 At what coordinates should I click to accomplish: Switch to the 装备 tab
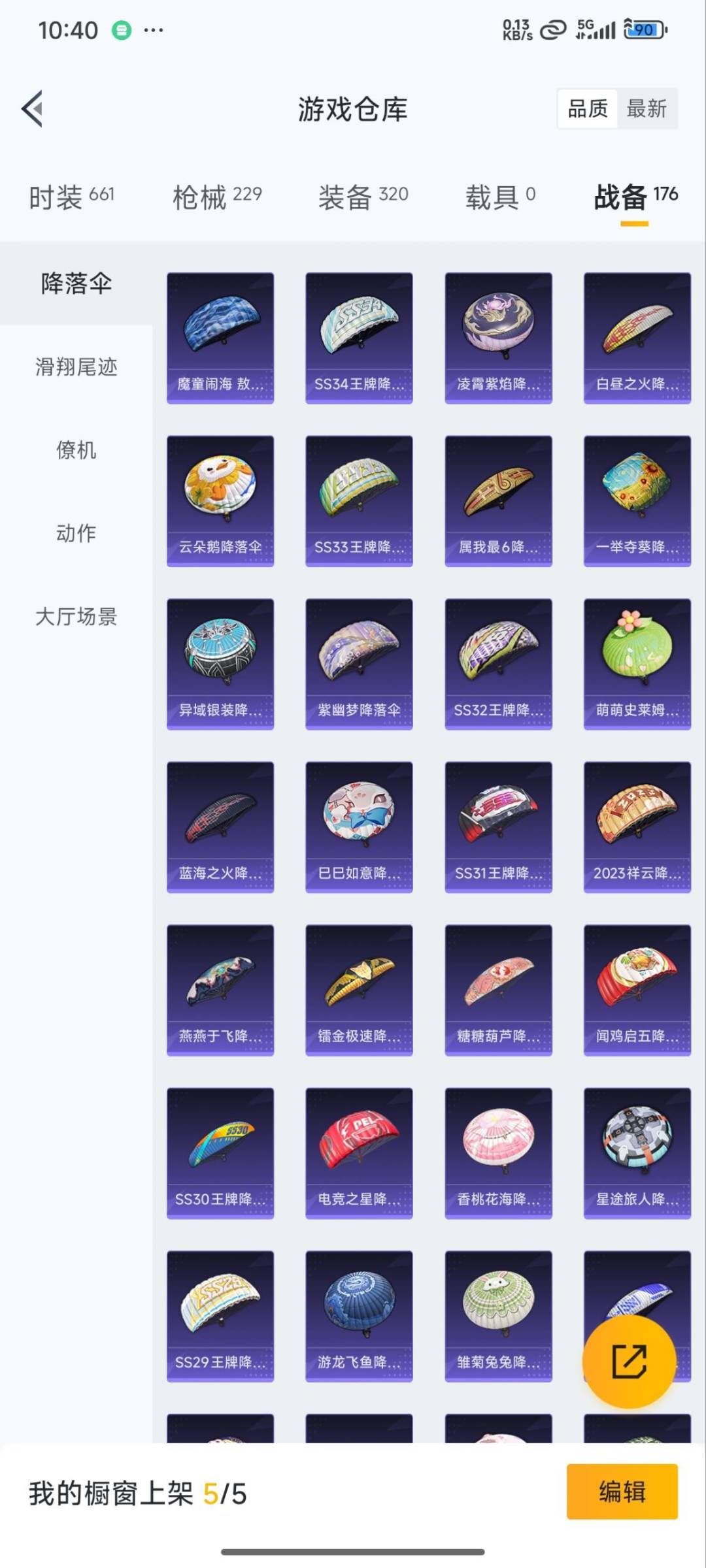click(x=363, y=197)
